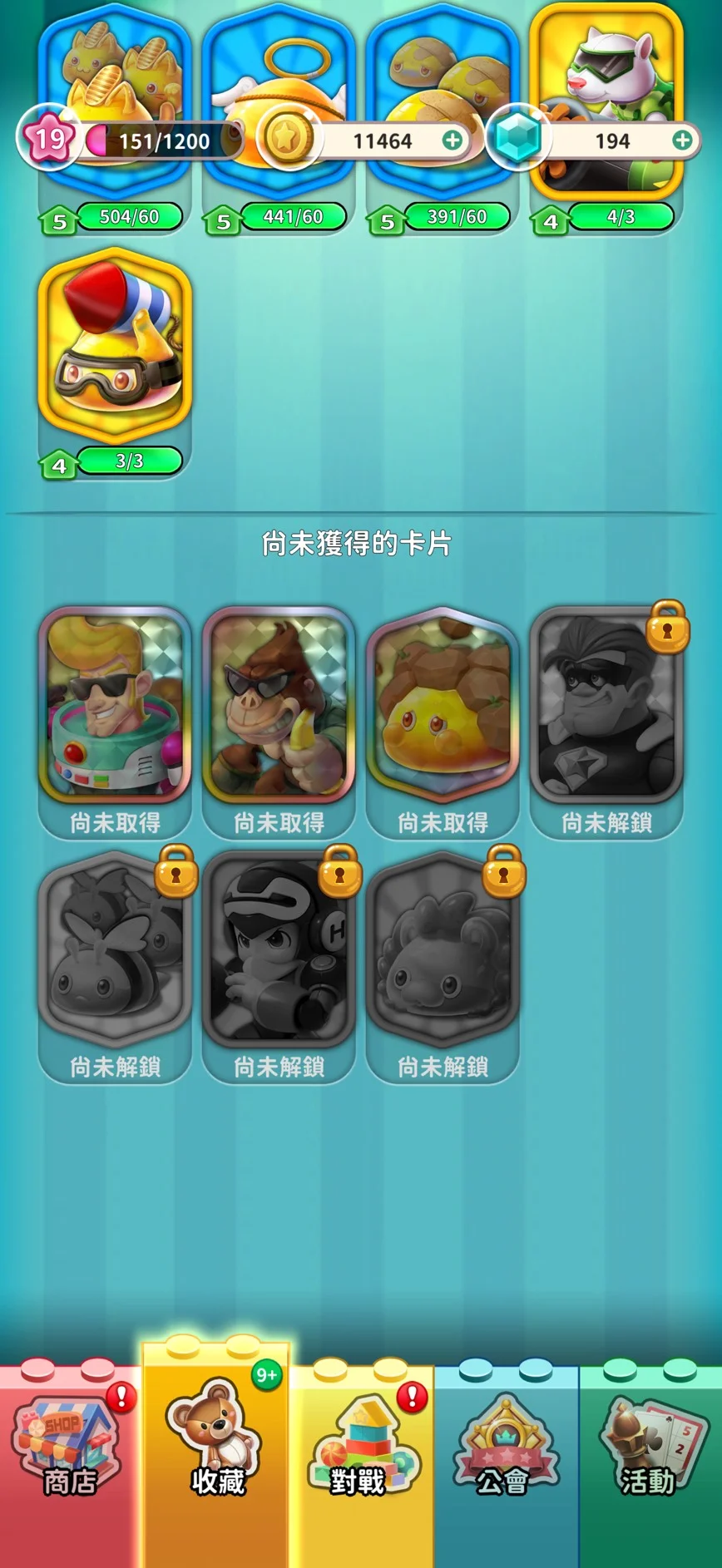Open the card with 504/60 progress

click(115, 75)
